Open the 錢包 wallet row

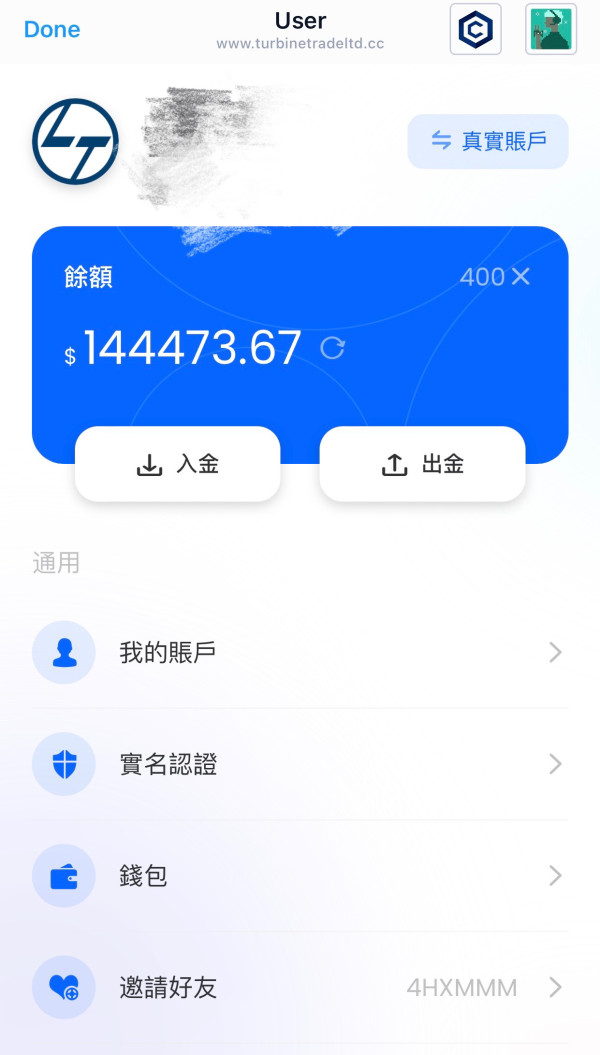click(300, 876)
